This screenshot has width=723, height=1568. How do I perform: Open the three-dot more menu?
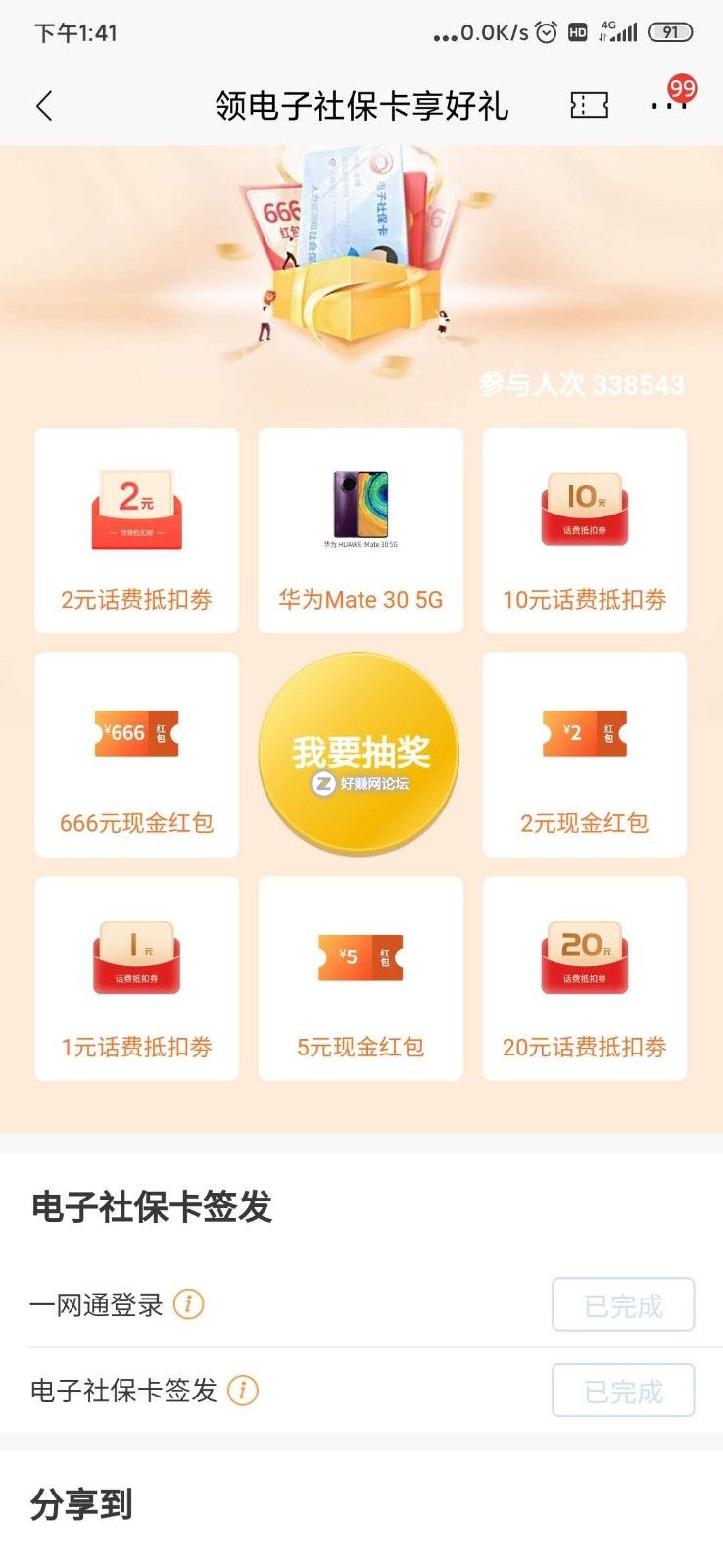(x=668, y=104)
